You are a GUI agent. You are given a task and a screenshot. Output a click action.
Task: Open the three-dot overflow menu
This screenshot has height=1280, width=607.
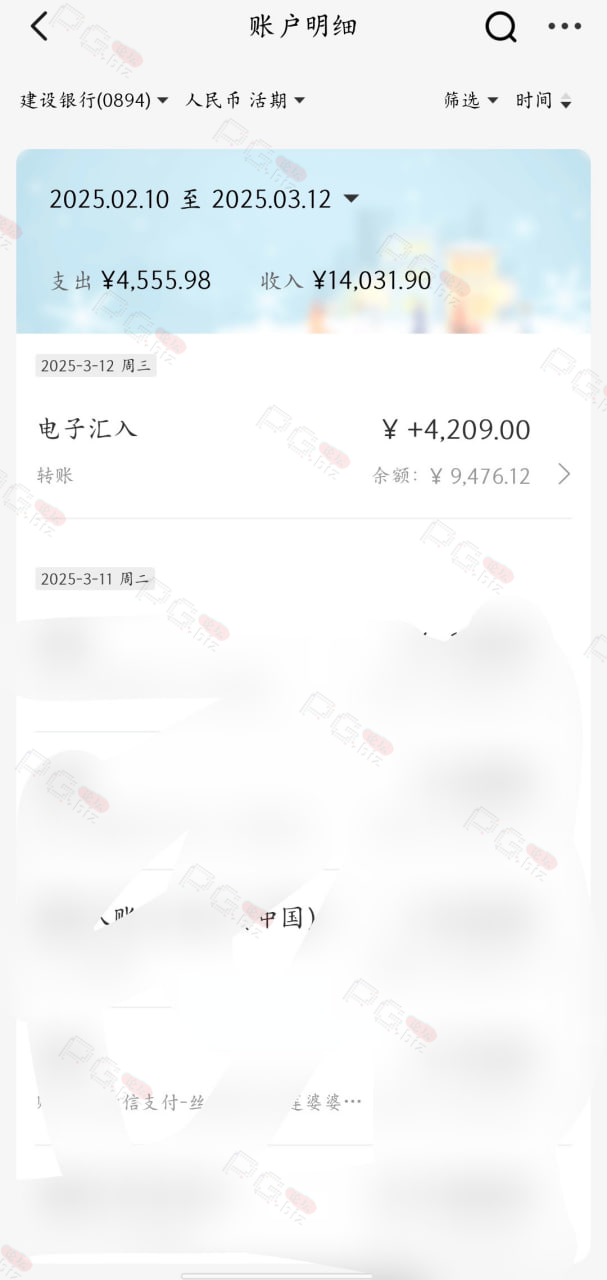(564, 27)
